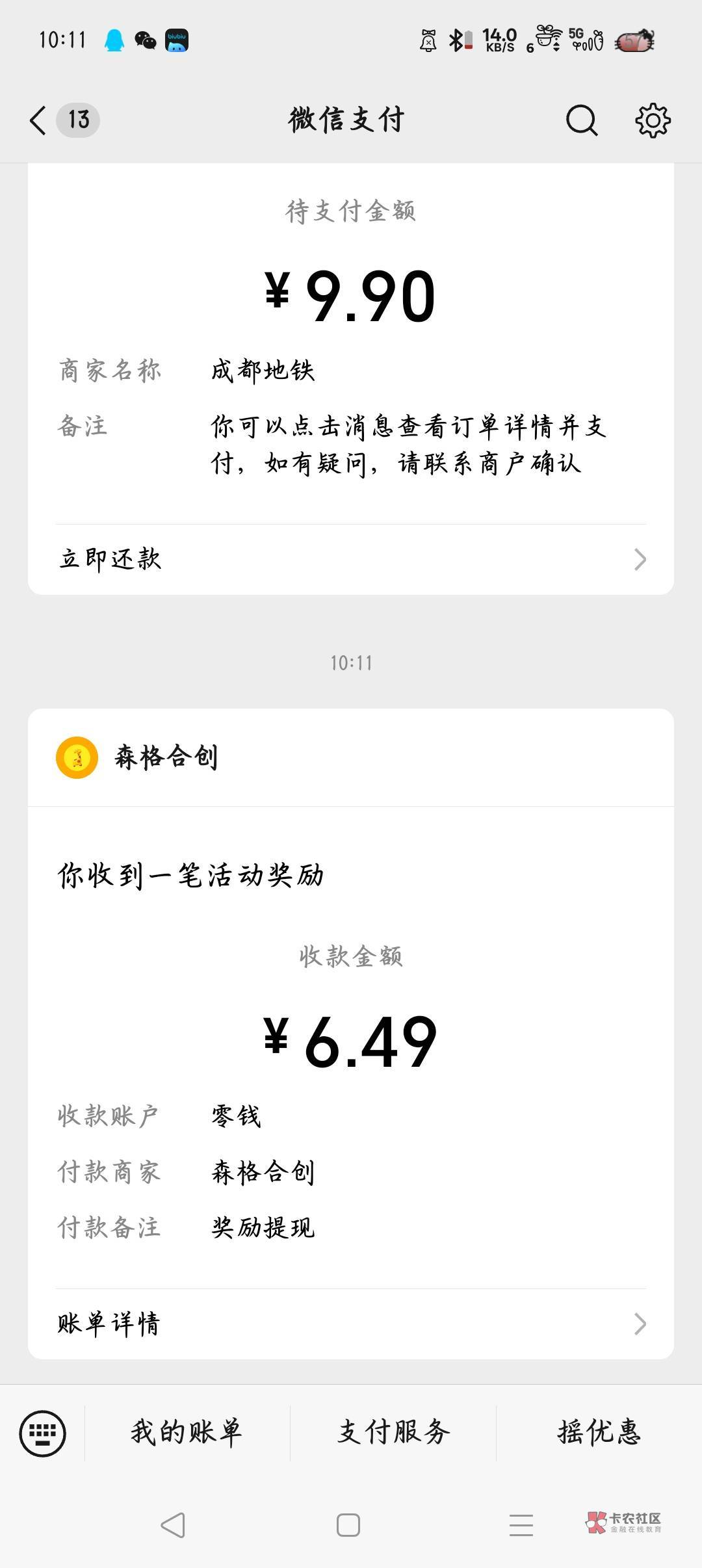Tap the system home button
The width and height of the screenshot is (702, 1568).
[x=348, y=1525]
